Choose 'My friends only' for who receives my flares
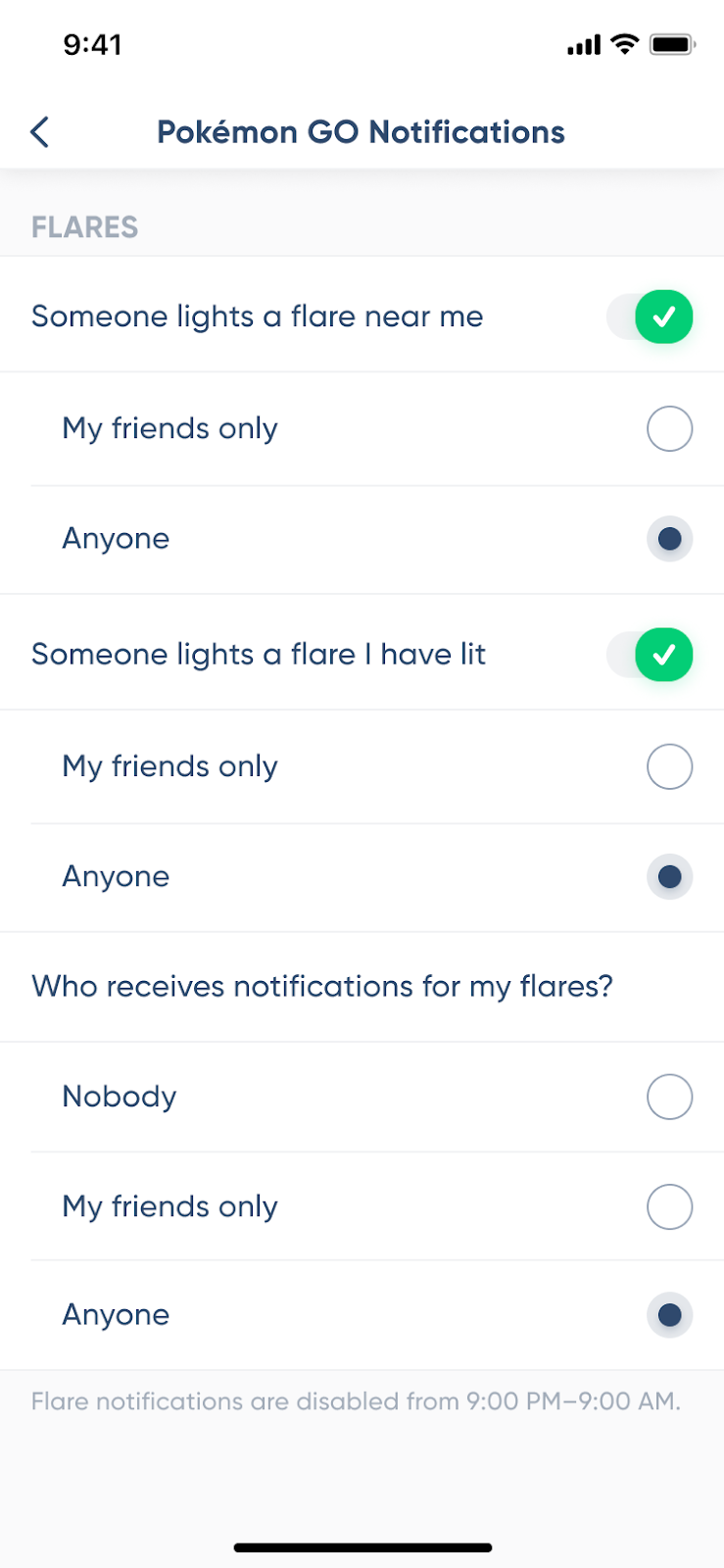Image resolution: width=724 pixels, height=1568 pixels. (669, 1207)
